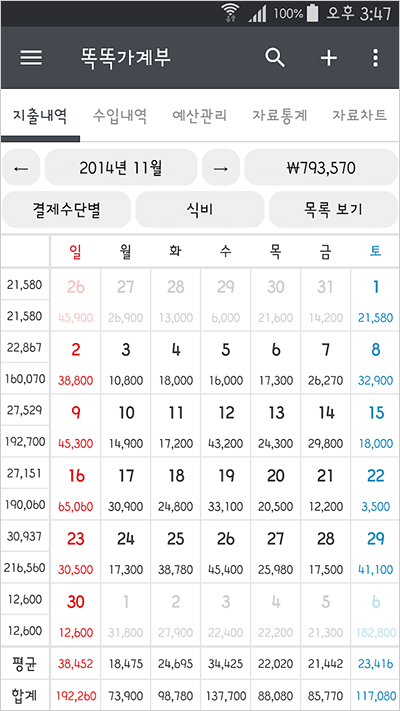Select day 25 showing 38,780
Viewport: 400px width, 711px height.
coord(176,551)
